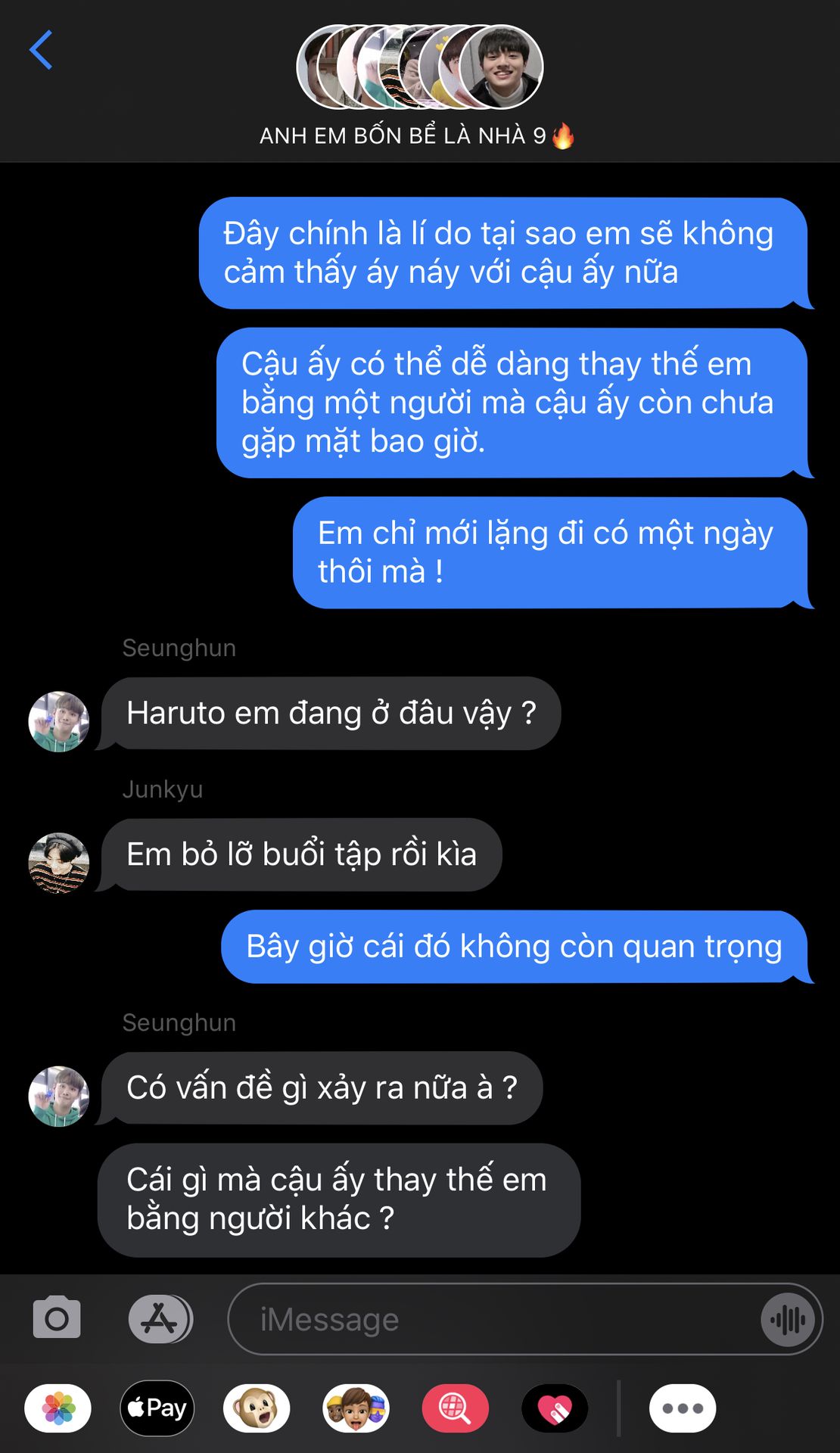Open Apple Pay in the app drawer
The height and width of the screenshot is (1453, 840).
[157, 1408]
